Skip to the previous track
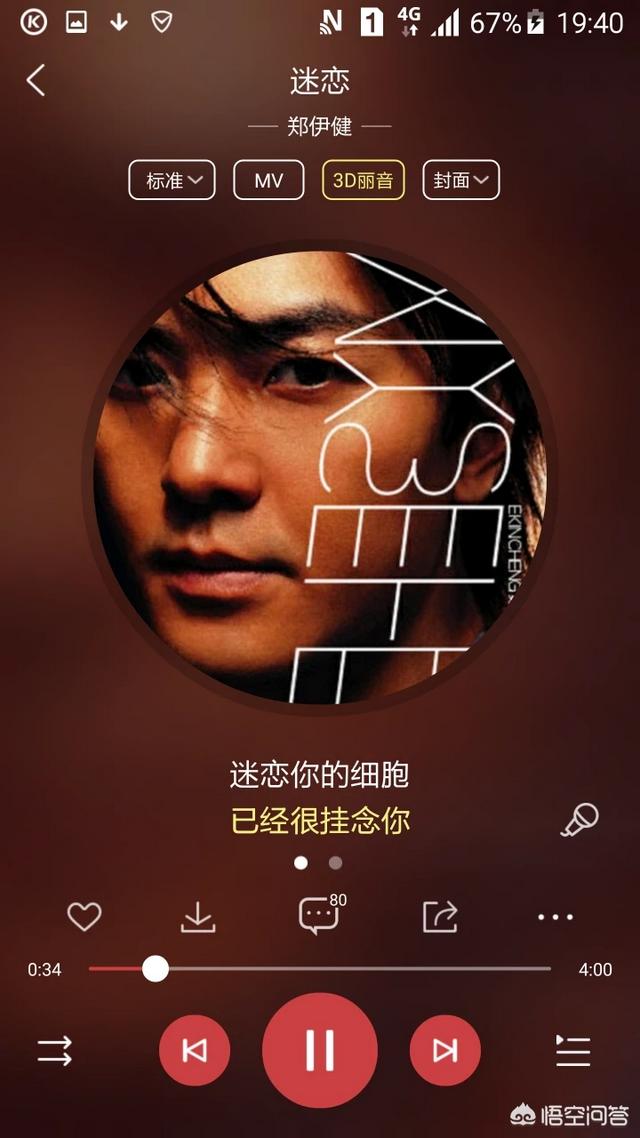The height and width of the screenshot is (1138, 640). click(194, 1050)
